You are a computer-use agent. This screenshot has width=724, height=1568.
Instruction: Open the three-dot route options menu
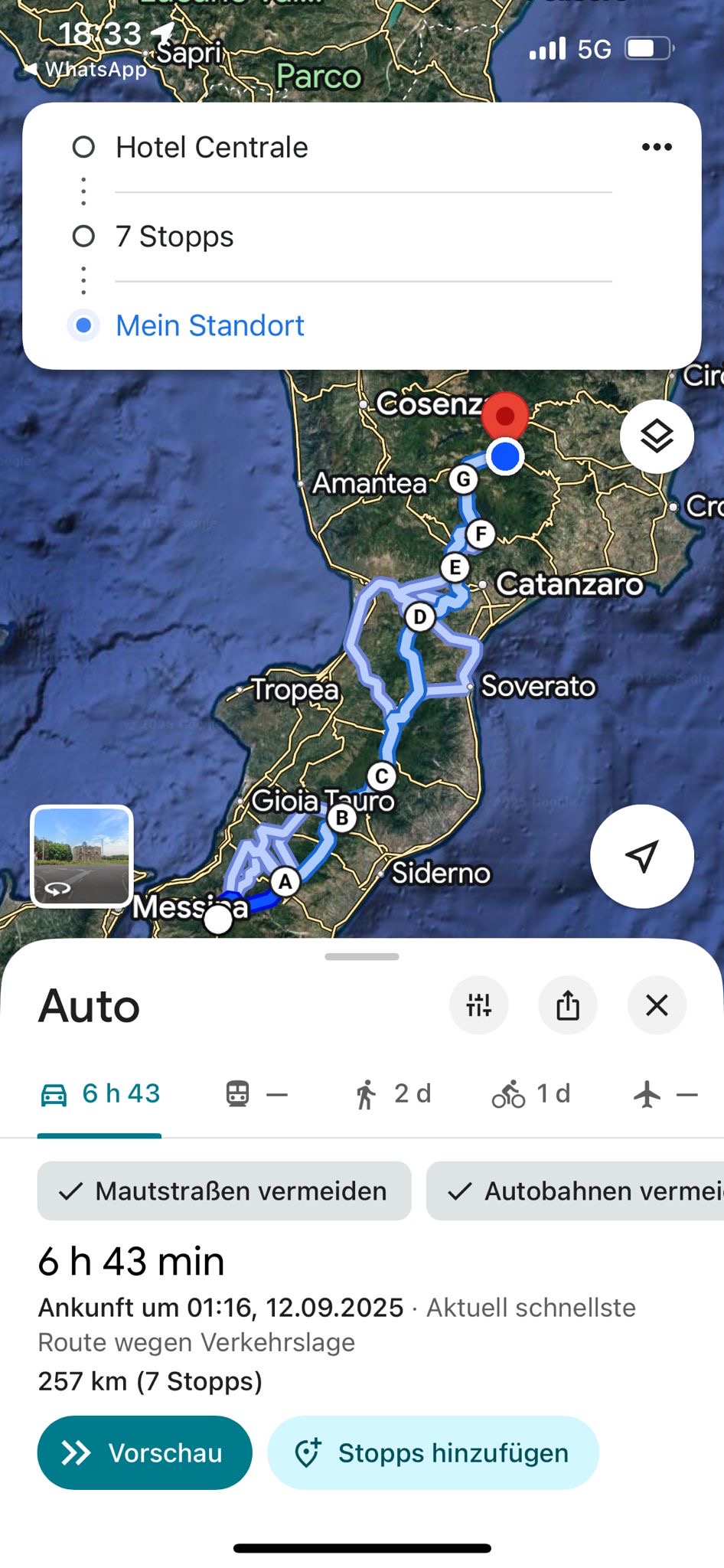657,147
